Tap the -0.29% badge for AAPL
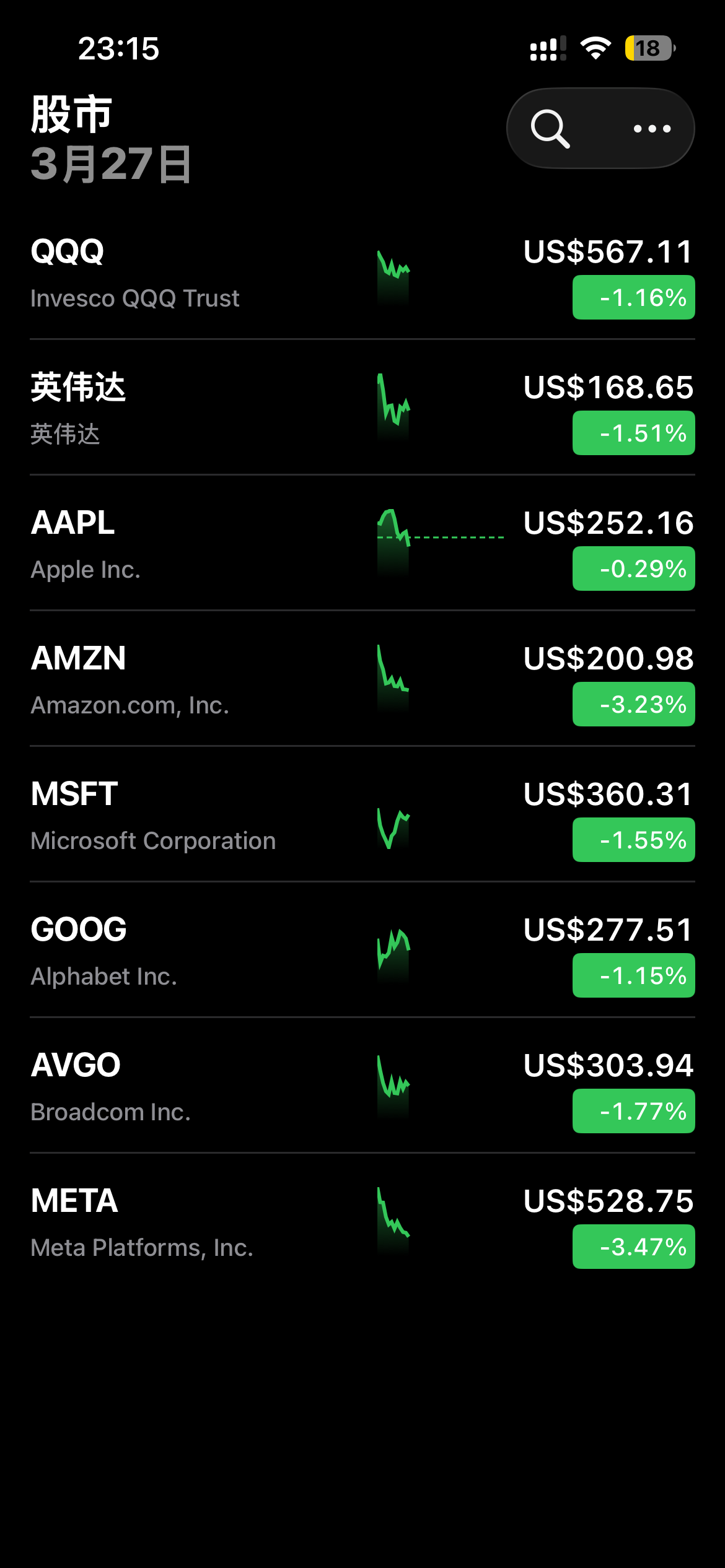 [x=633, y=568]
